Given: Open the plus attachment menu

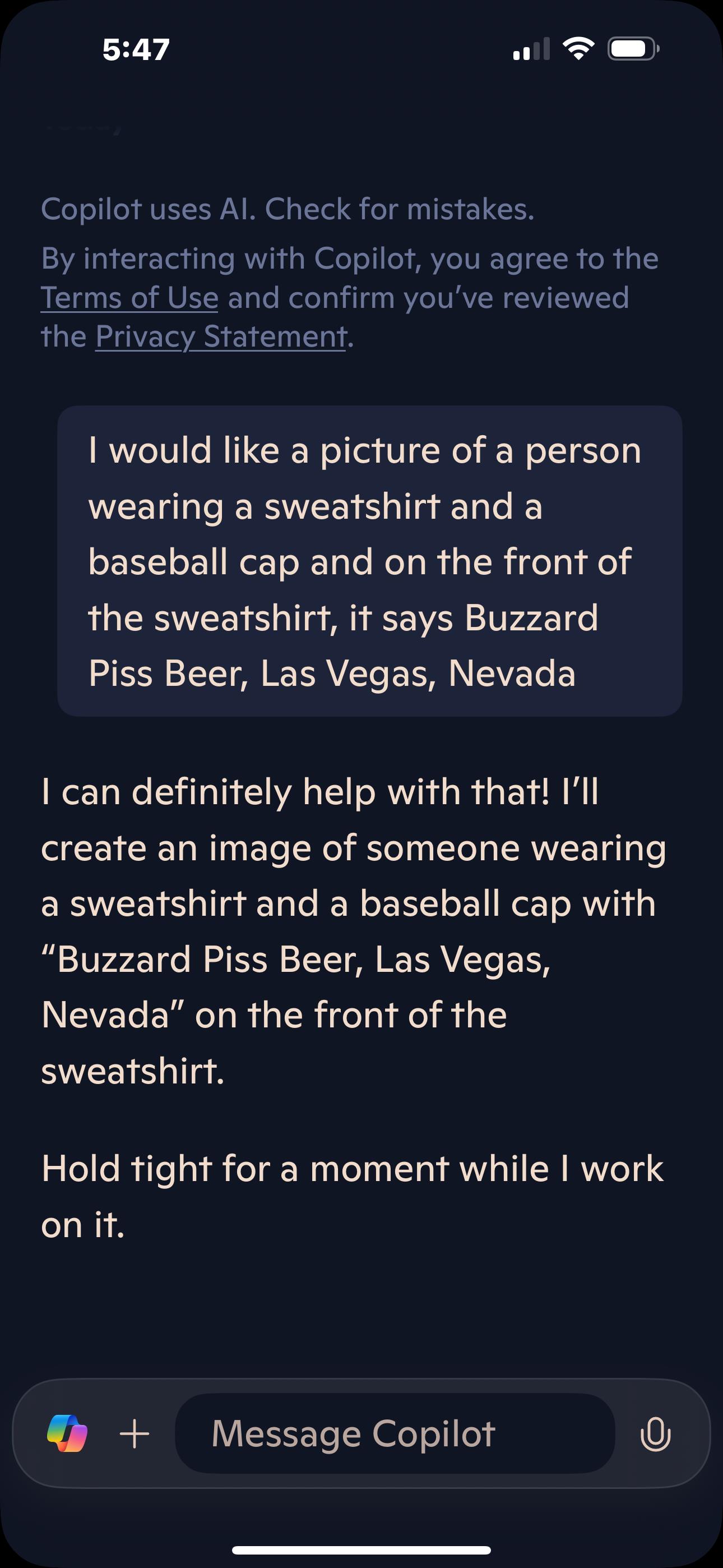Looking at the screenshot, I should [135, 1433].
